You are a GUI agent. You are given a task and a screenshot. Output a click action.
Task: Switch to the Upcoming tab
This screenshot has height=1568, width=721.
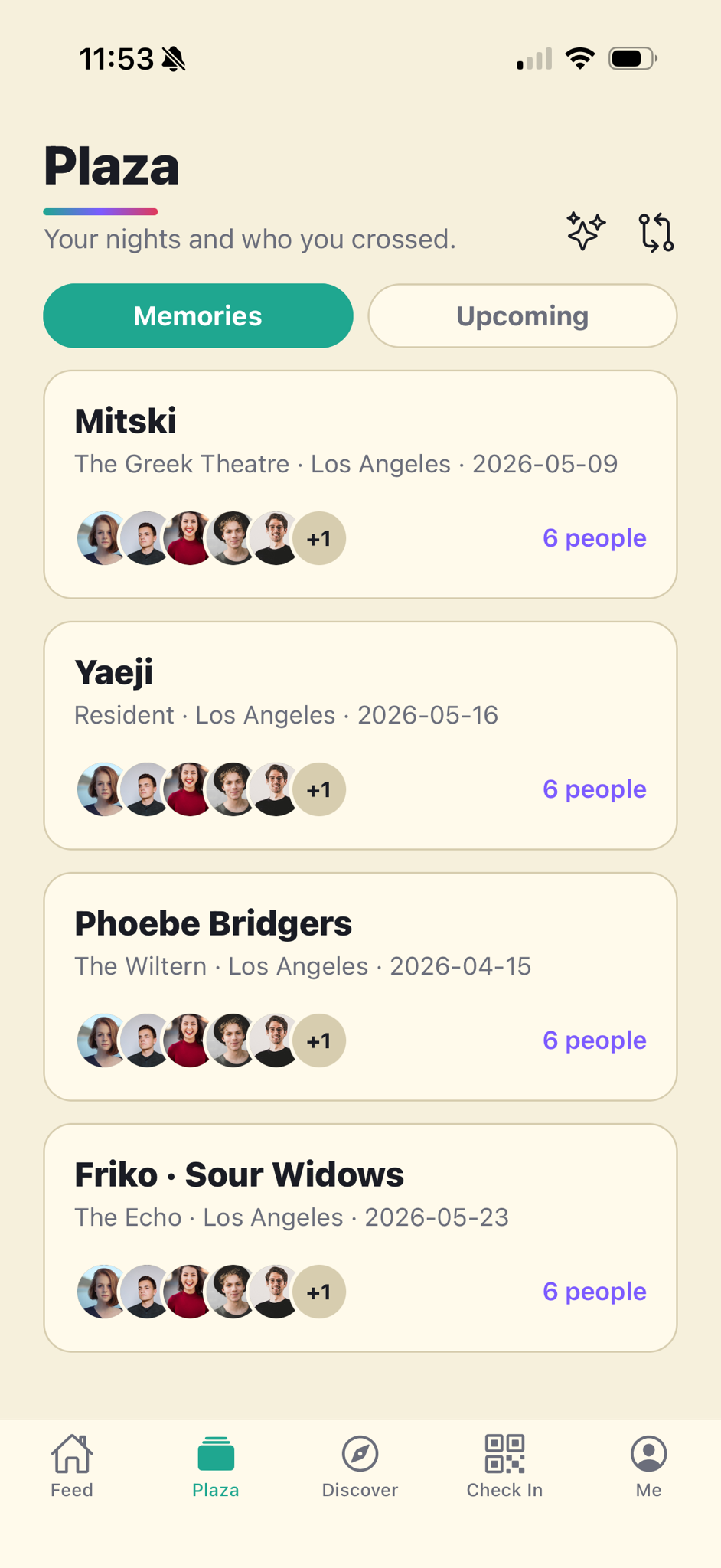coord(523,316)
